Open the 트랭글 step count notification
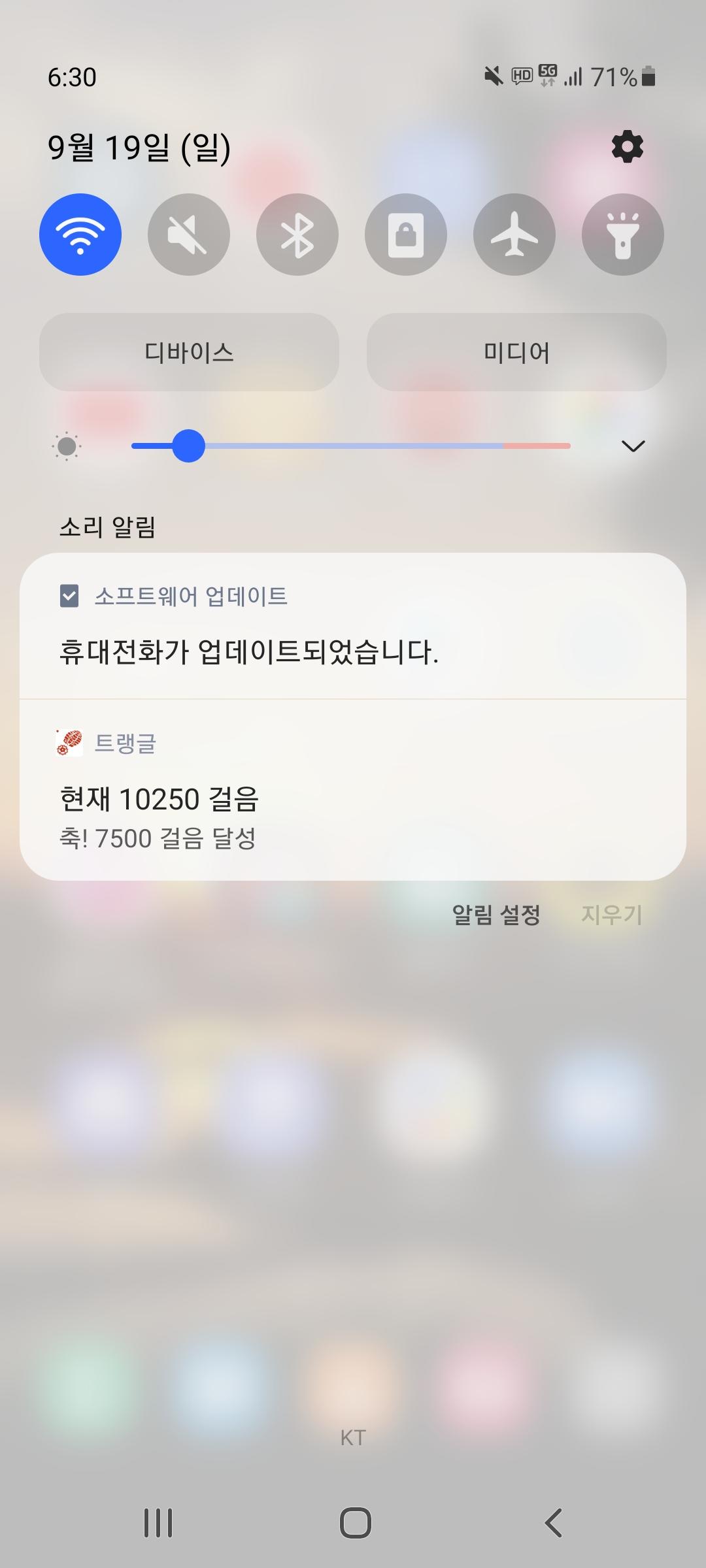The height and width of the screenshot is (1568, 706). pyautogui.click(x=353, y=791)
